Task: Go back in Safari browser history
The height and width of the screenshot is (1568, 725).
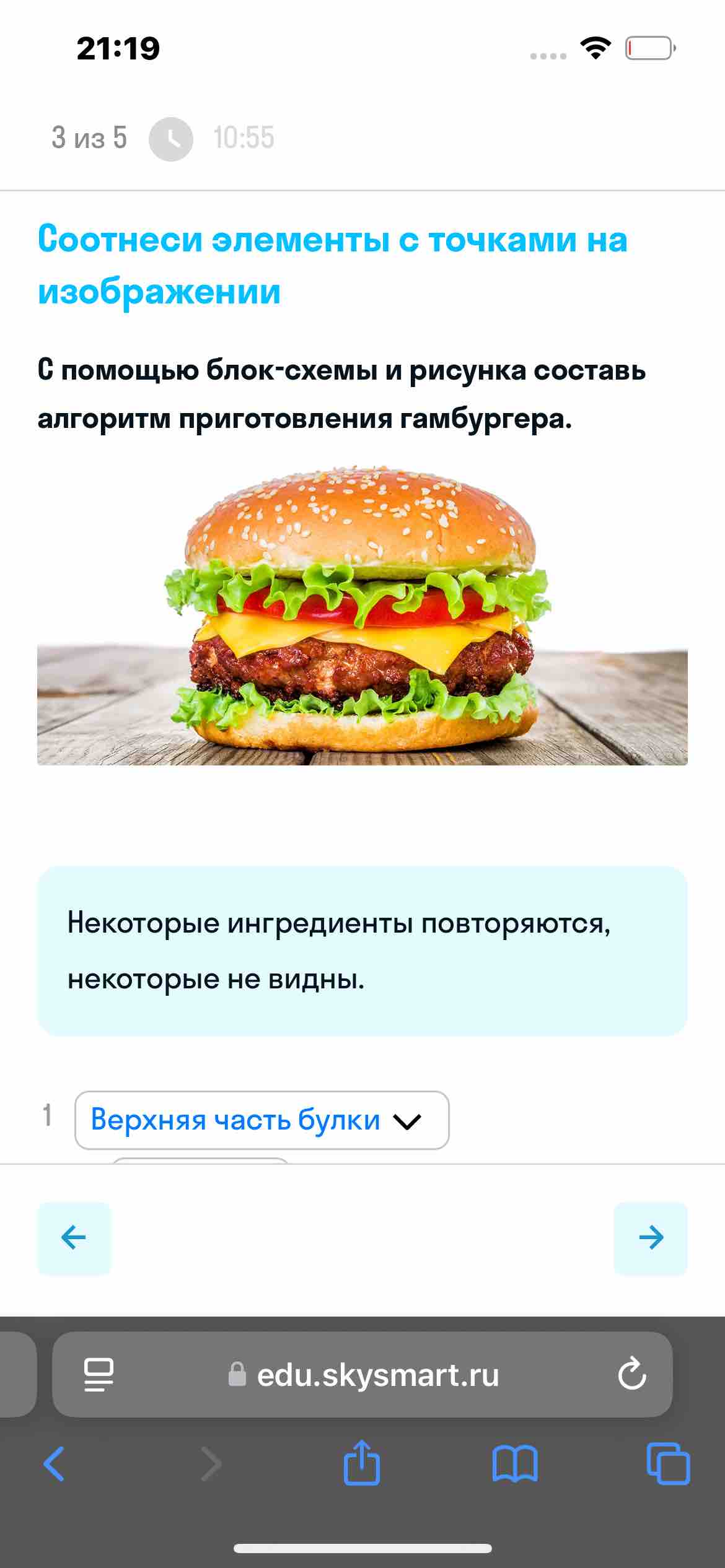Action: pos(54,1463)
